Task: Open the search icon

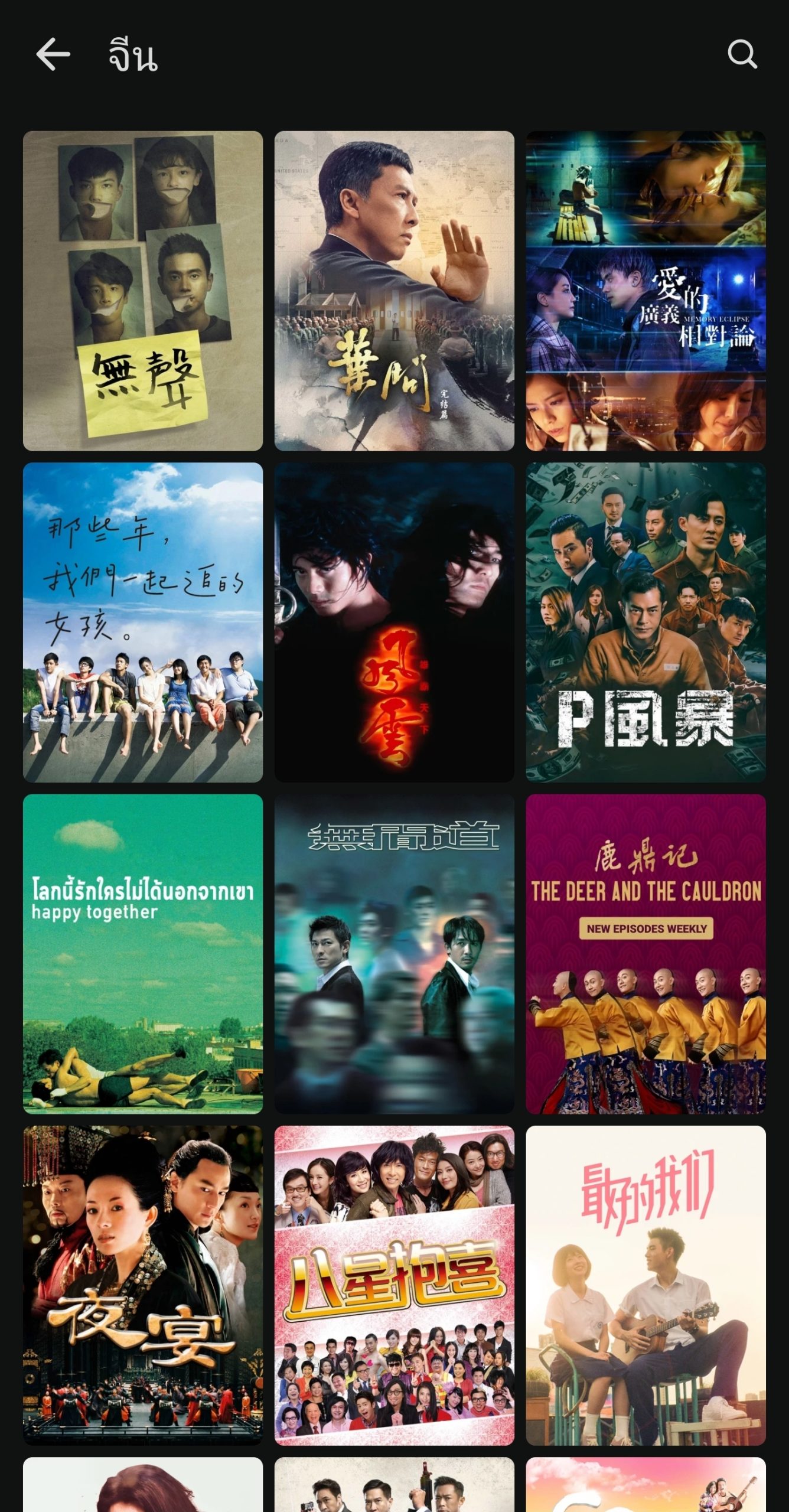Action: [x=742, y=54]
